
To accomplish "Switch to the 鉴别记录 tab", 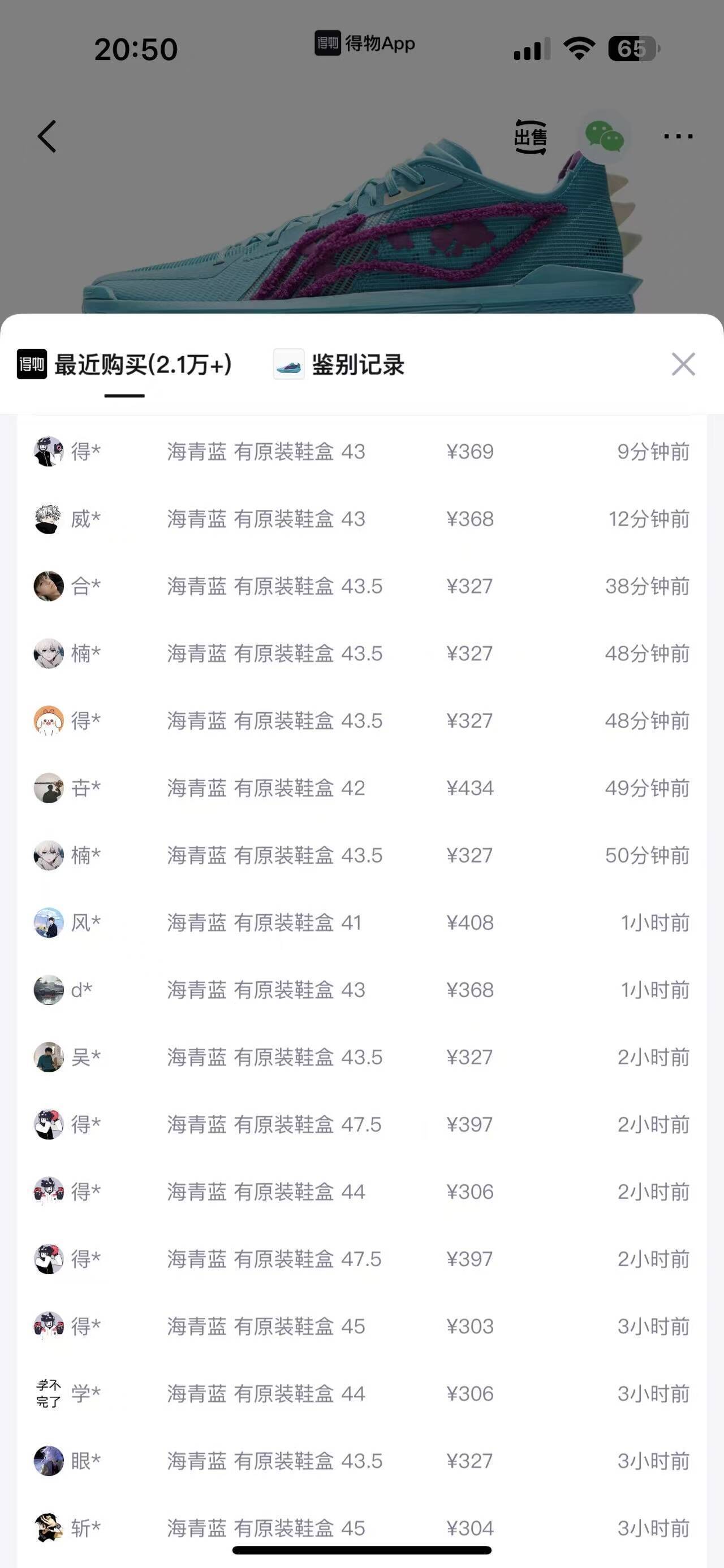I will pos(339,365).
